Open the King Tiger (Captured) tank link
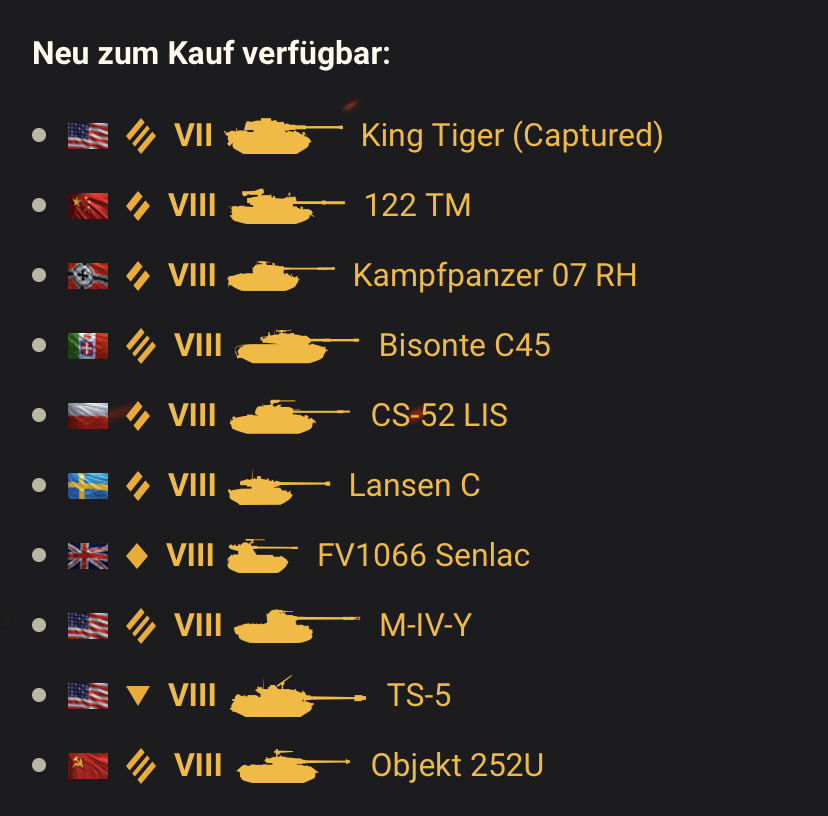The height and width of the screenshot is (816, 828). tap(511, 135)
